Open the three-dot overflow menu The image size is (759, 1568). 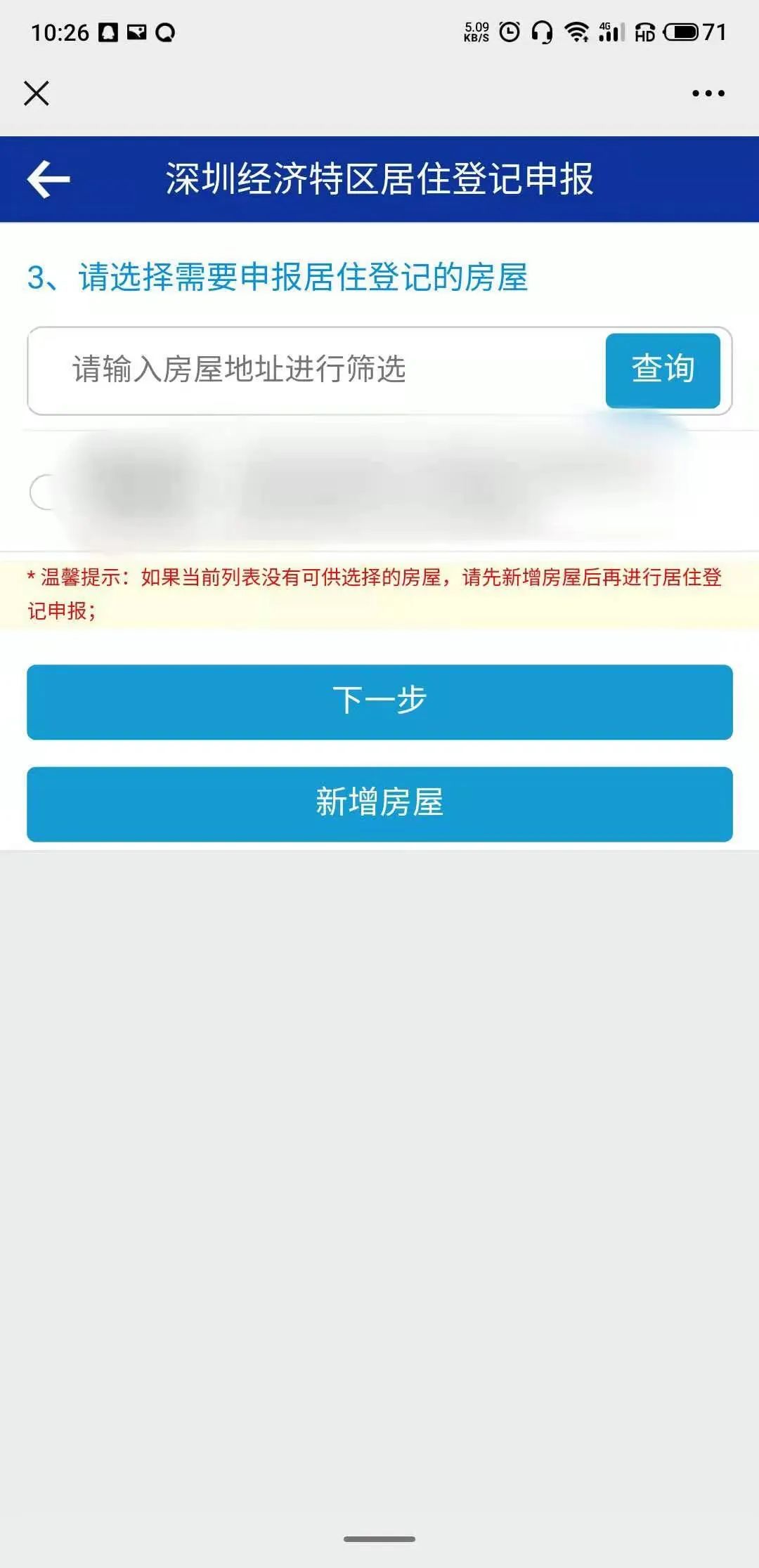click(708, 93)
